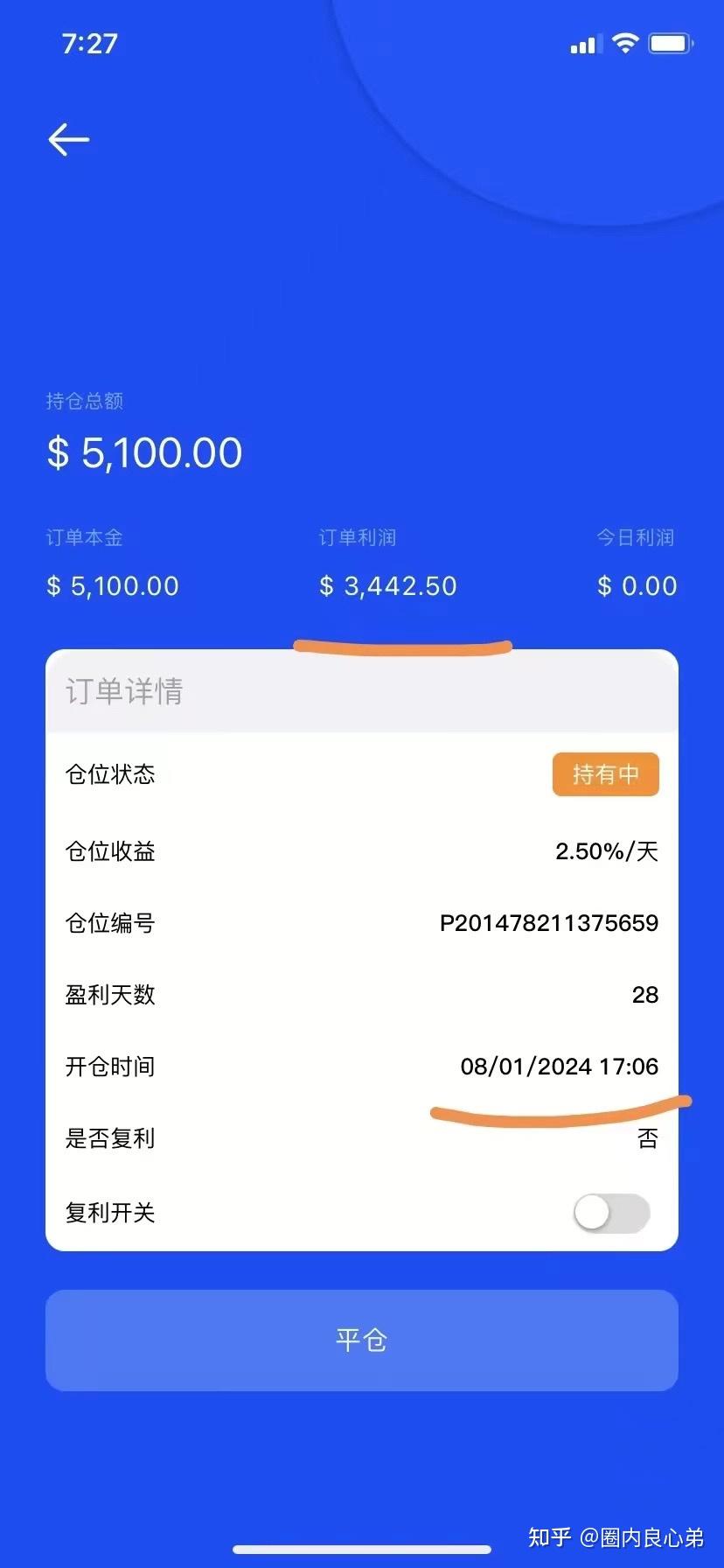Tap the Wi-Fi icon in status bar
Screen dimensions: 724x1568
pos(625,42)
